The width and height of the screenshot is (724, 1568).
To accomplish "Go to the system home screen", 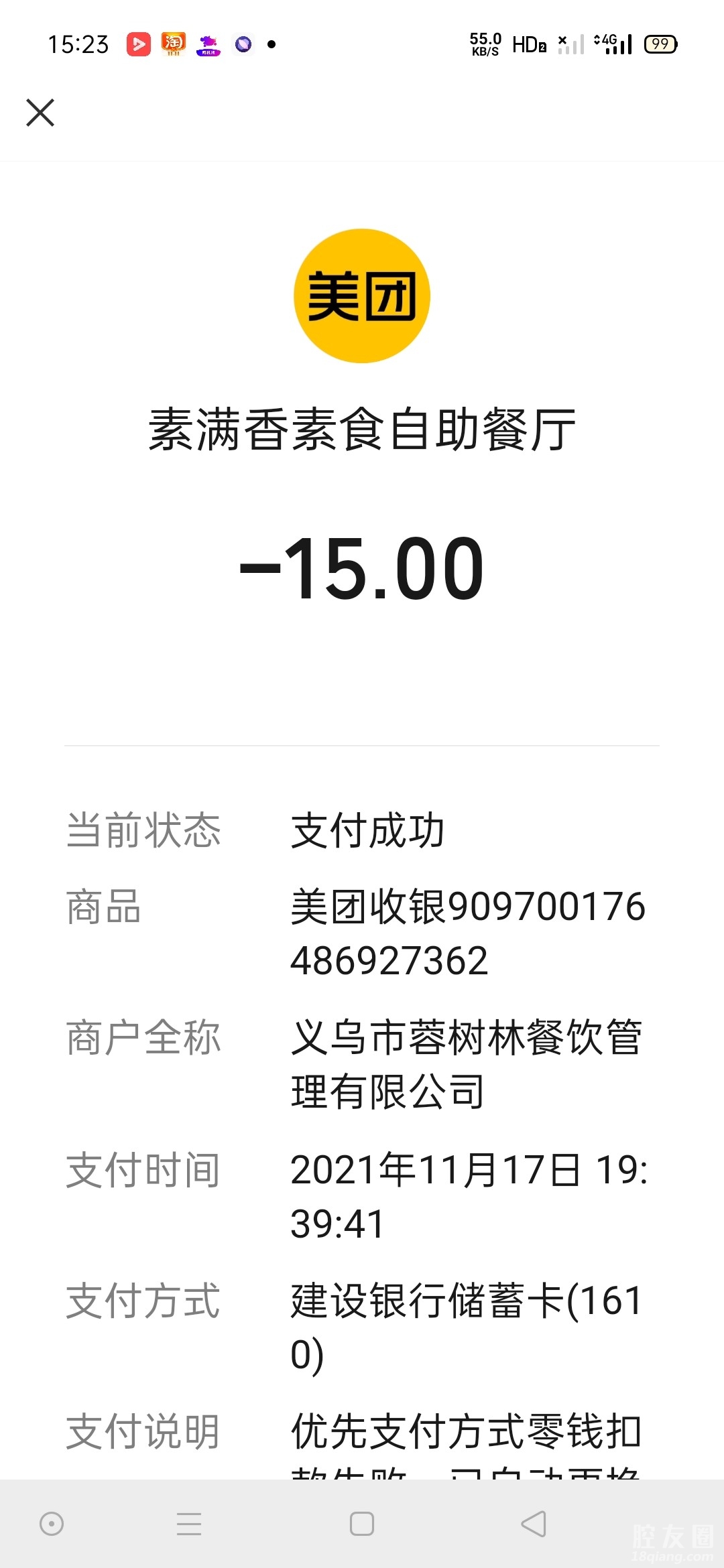I will click(362, 1524).
